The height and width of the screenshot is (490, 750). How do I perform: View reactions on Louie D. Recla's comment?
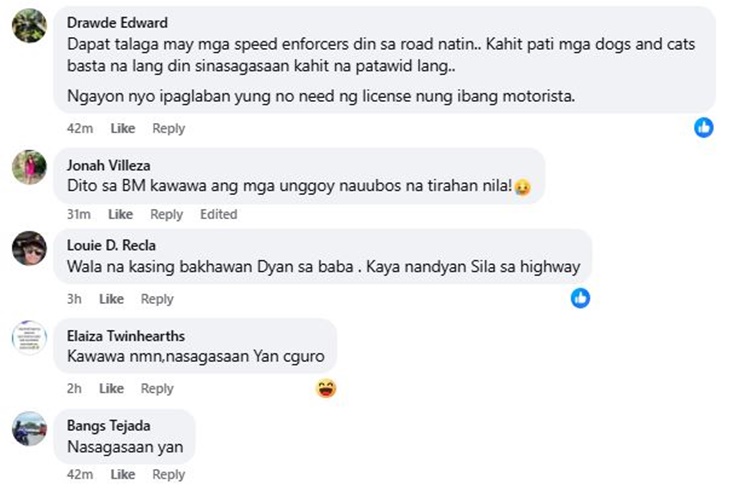[580, 298]
